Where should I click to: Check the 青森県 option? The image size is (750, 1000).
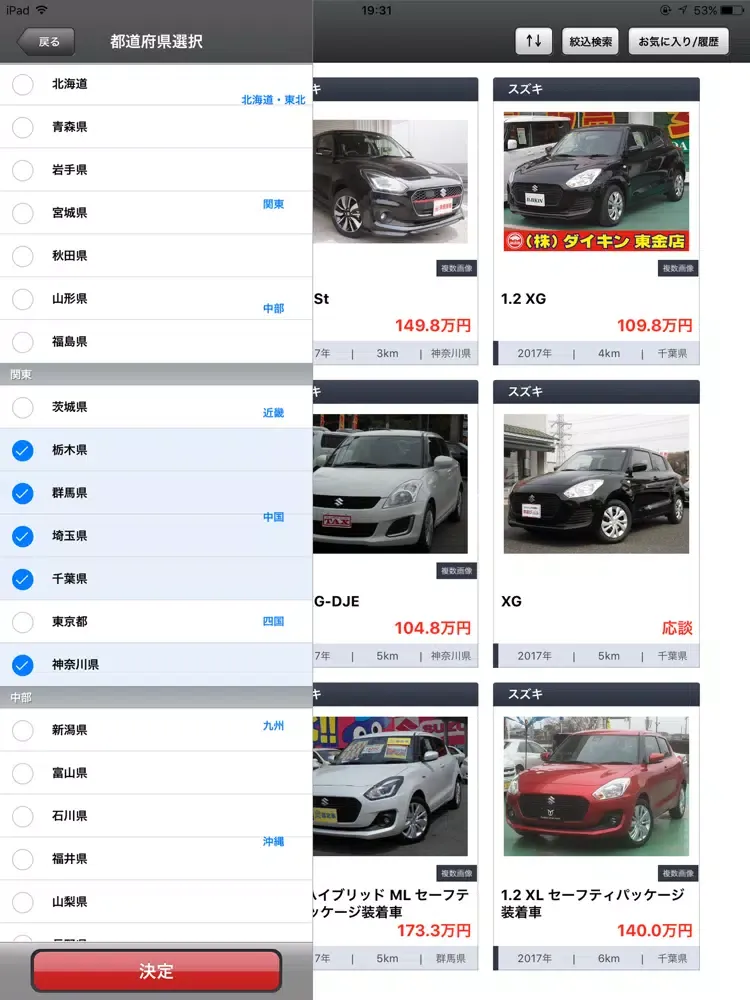click(22, 127)
